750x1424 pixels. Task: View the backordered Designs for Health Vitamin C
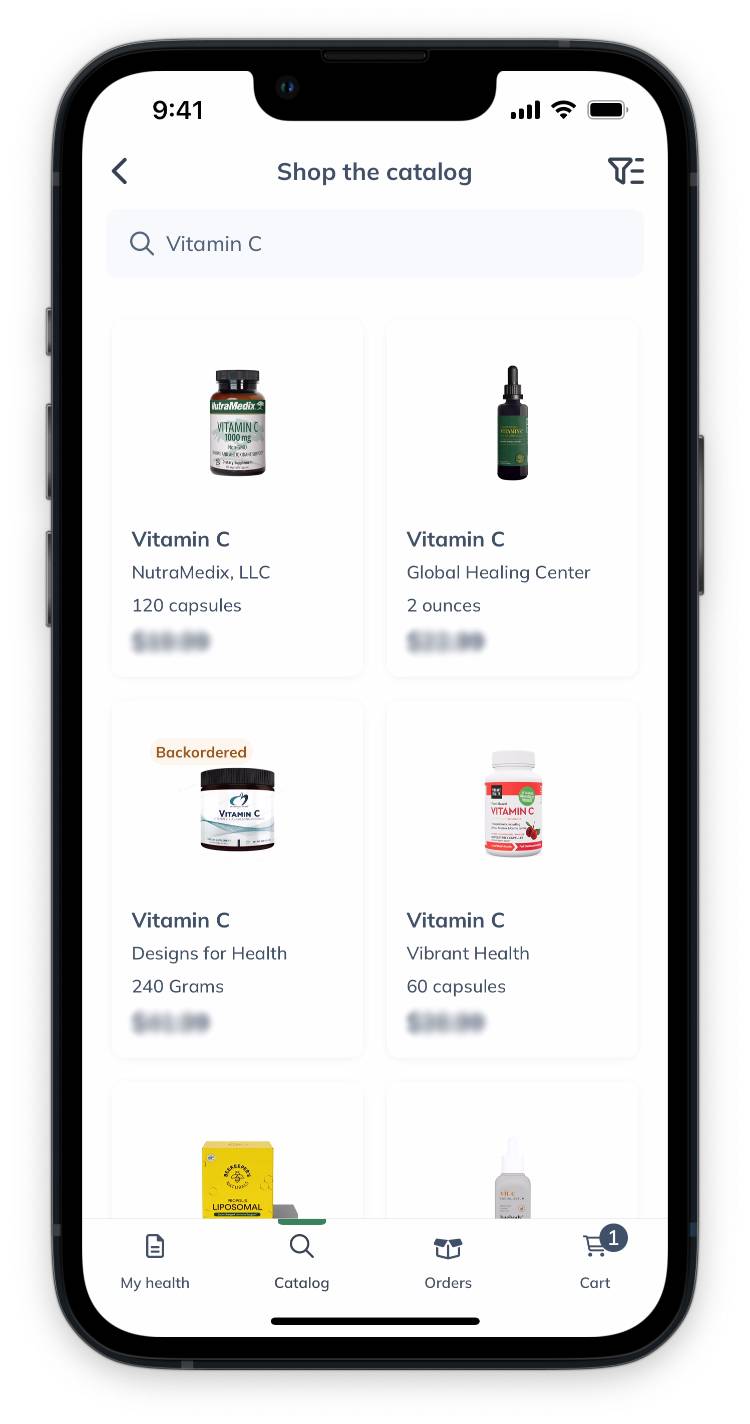coord(237,878)
